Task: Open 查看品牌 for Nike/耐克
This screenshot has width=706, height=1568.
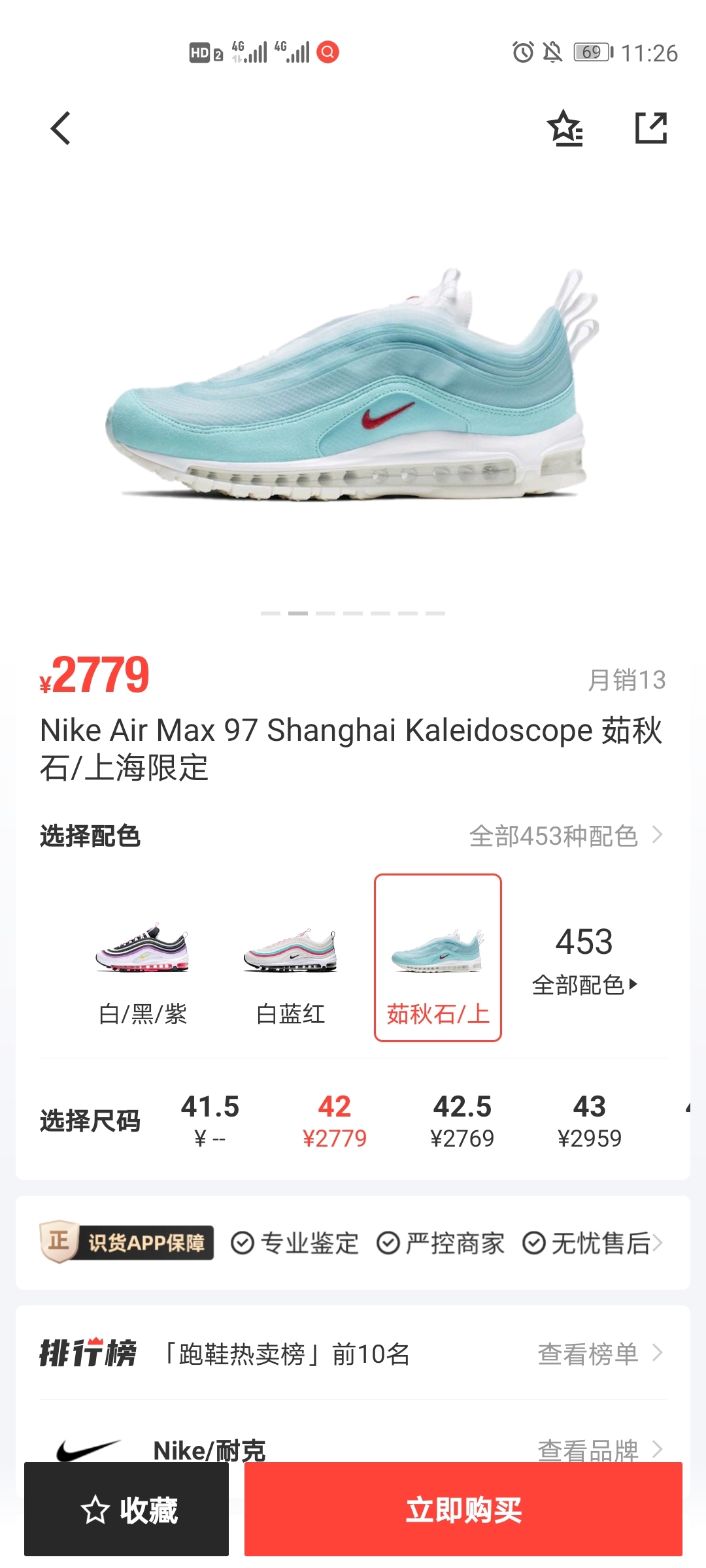Action: click(599, 1449)
